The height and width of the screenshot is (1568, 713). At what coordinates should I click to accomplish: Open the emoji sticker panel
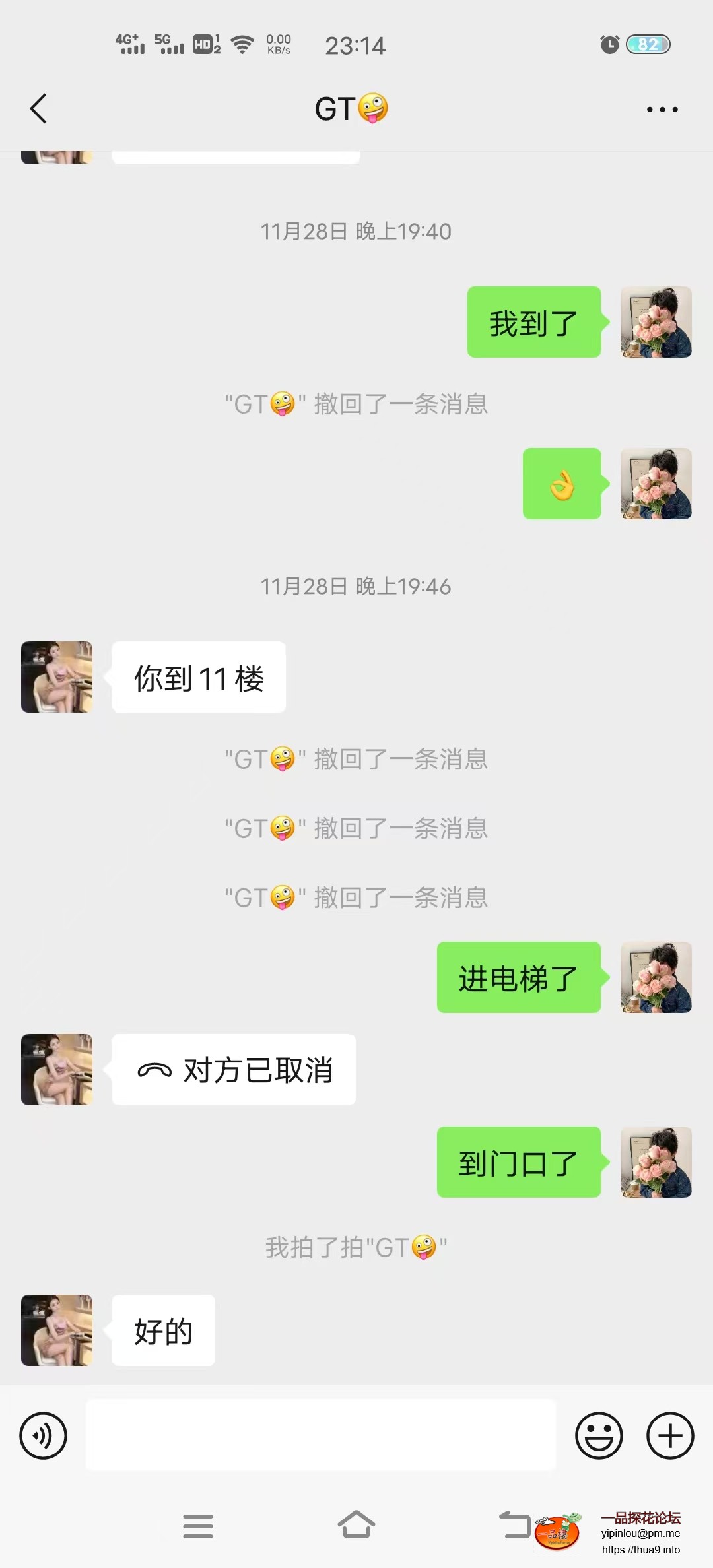pos(599,1435)
